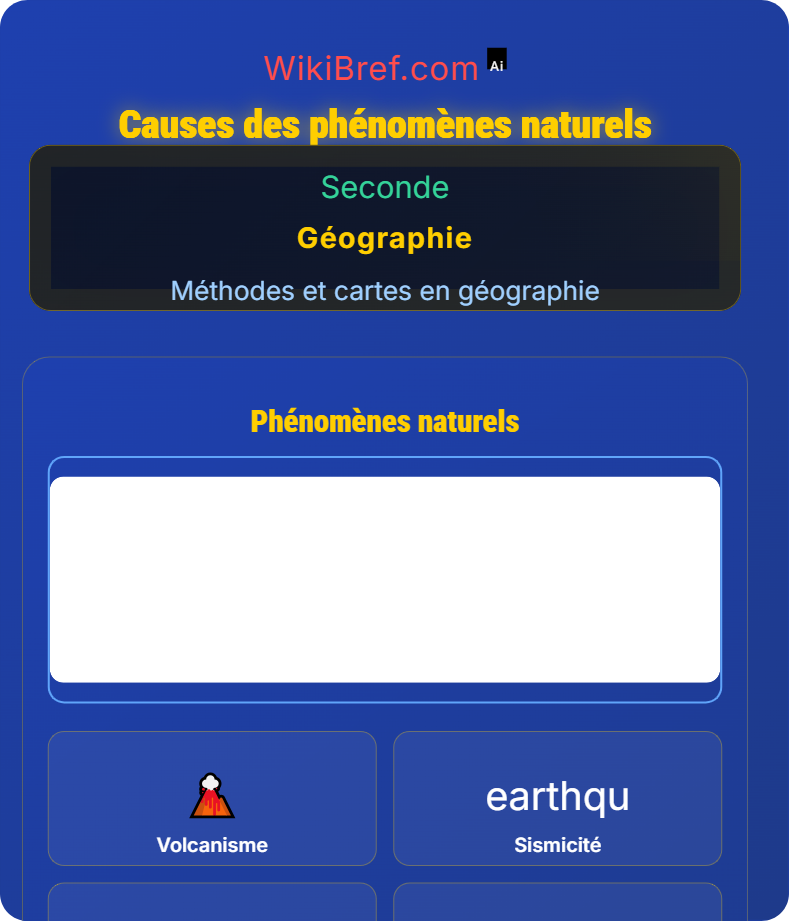Follow the Méthodes et cartes en géographie link
789x921 pixels.
(386, 290)
